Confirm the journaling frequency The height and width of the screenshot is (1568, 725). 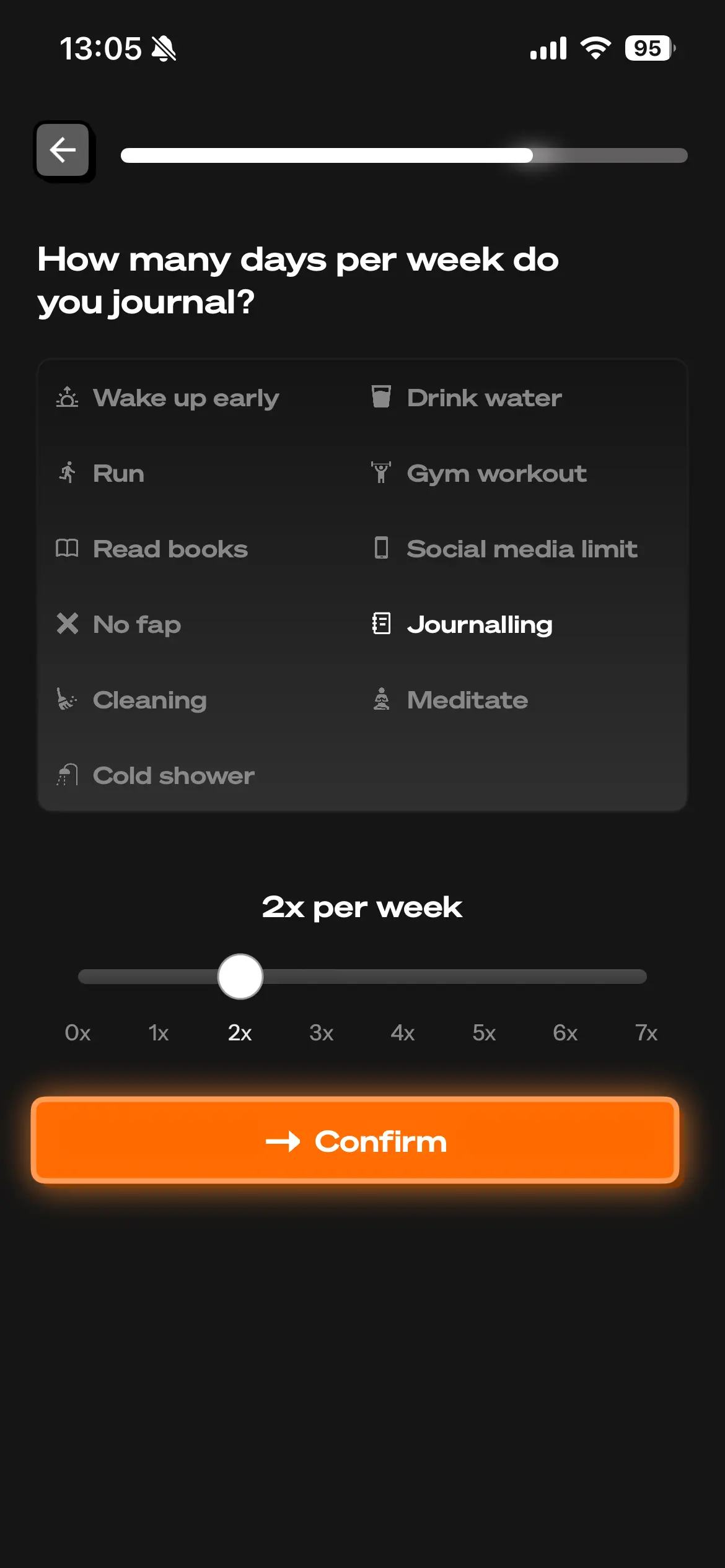(x=355, y=1141)
